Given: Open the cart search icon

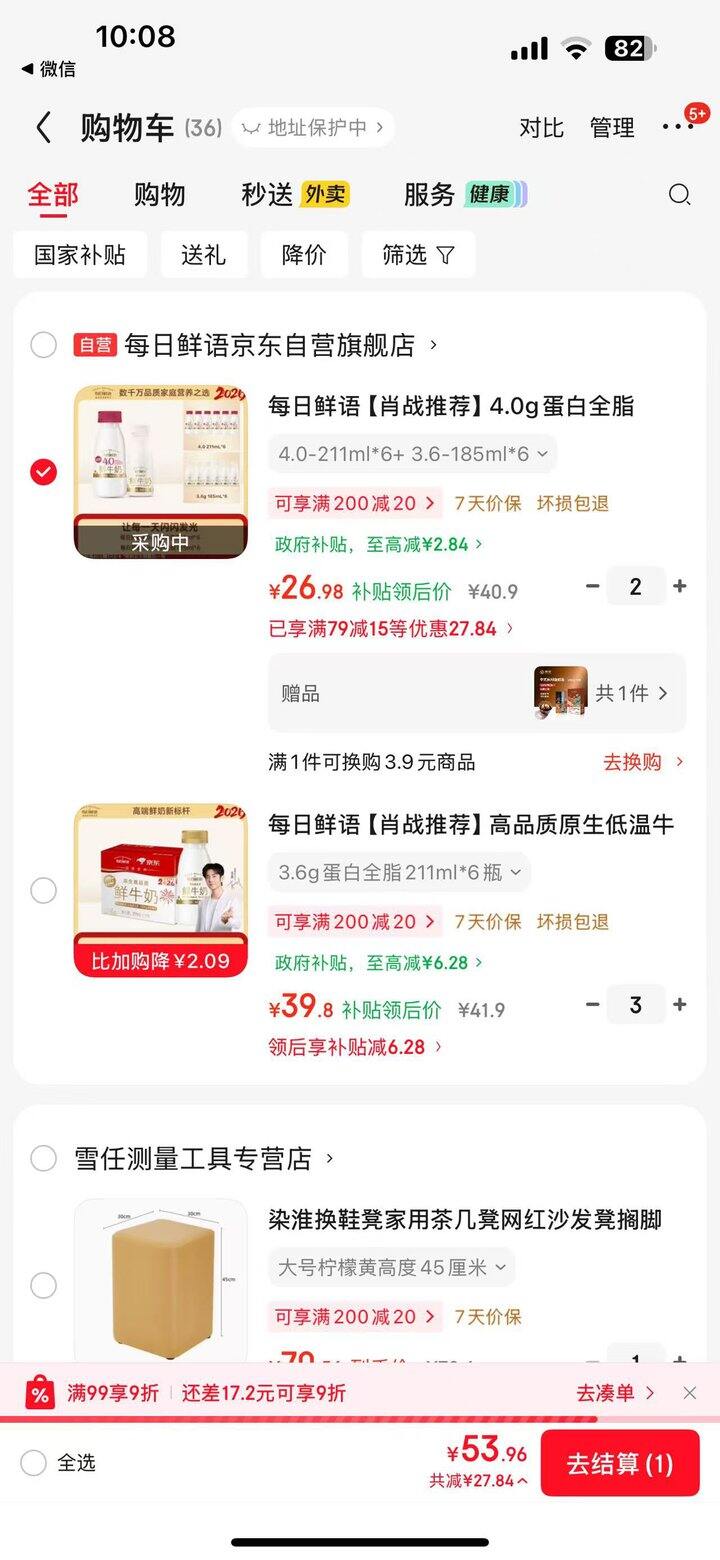Looking at the screenshot, I should pos(679,195).
